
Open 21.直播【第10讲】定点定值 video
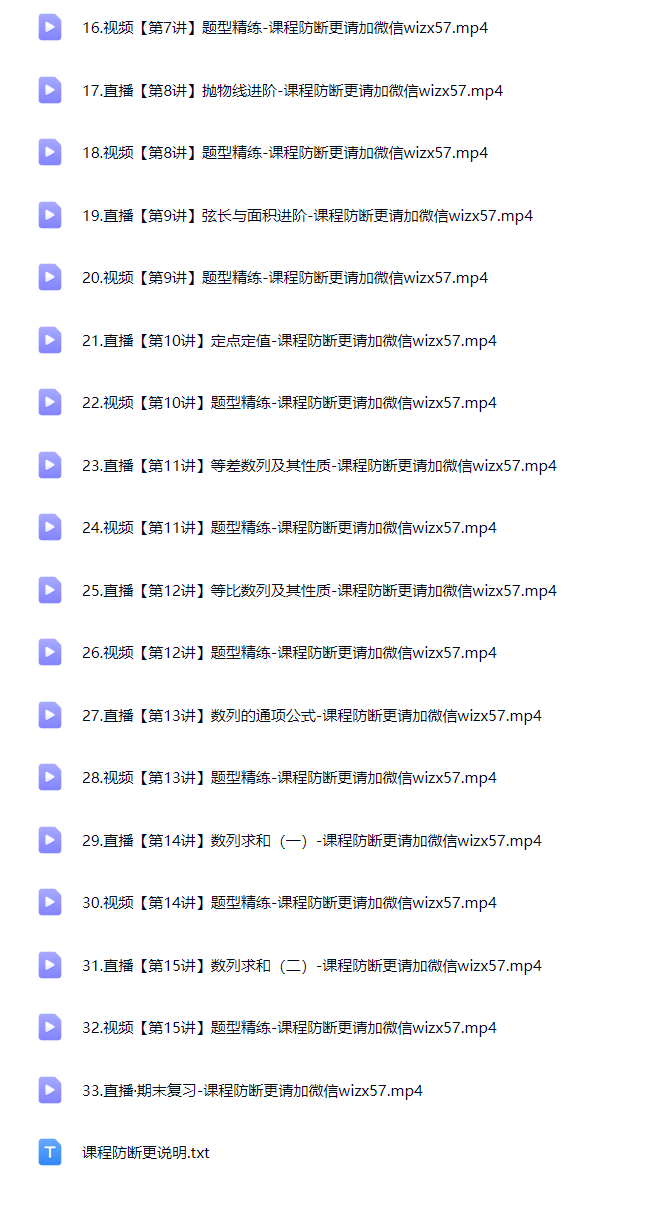click(x=289, y=341)
